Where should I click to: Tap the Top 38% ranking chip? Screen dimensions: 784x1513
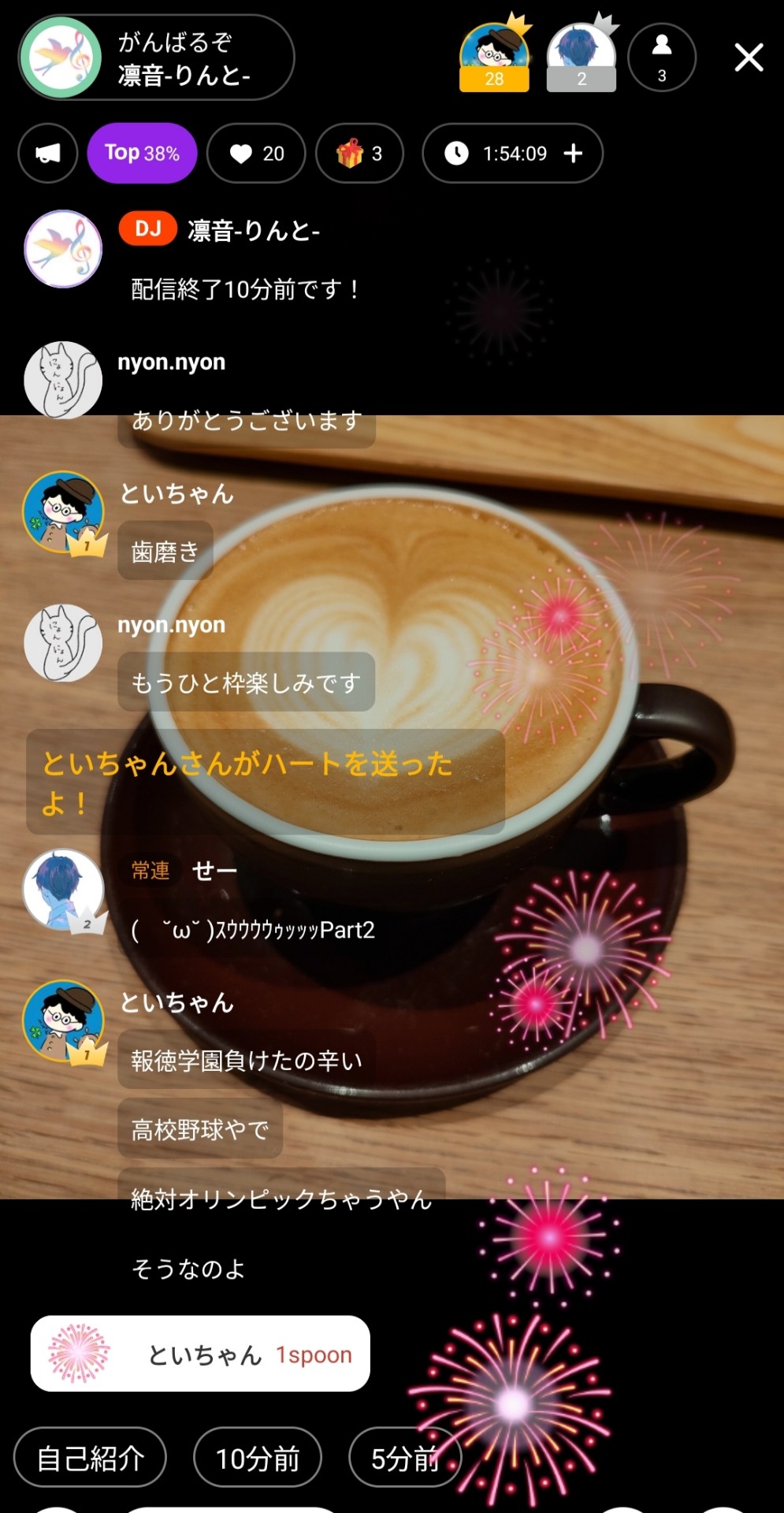[142, 153]
